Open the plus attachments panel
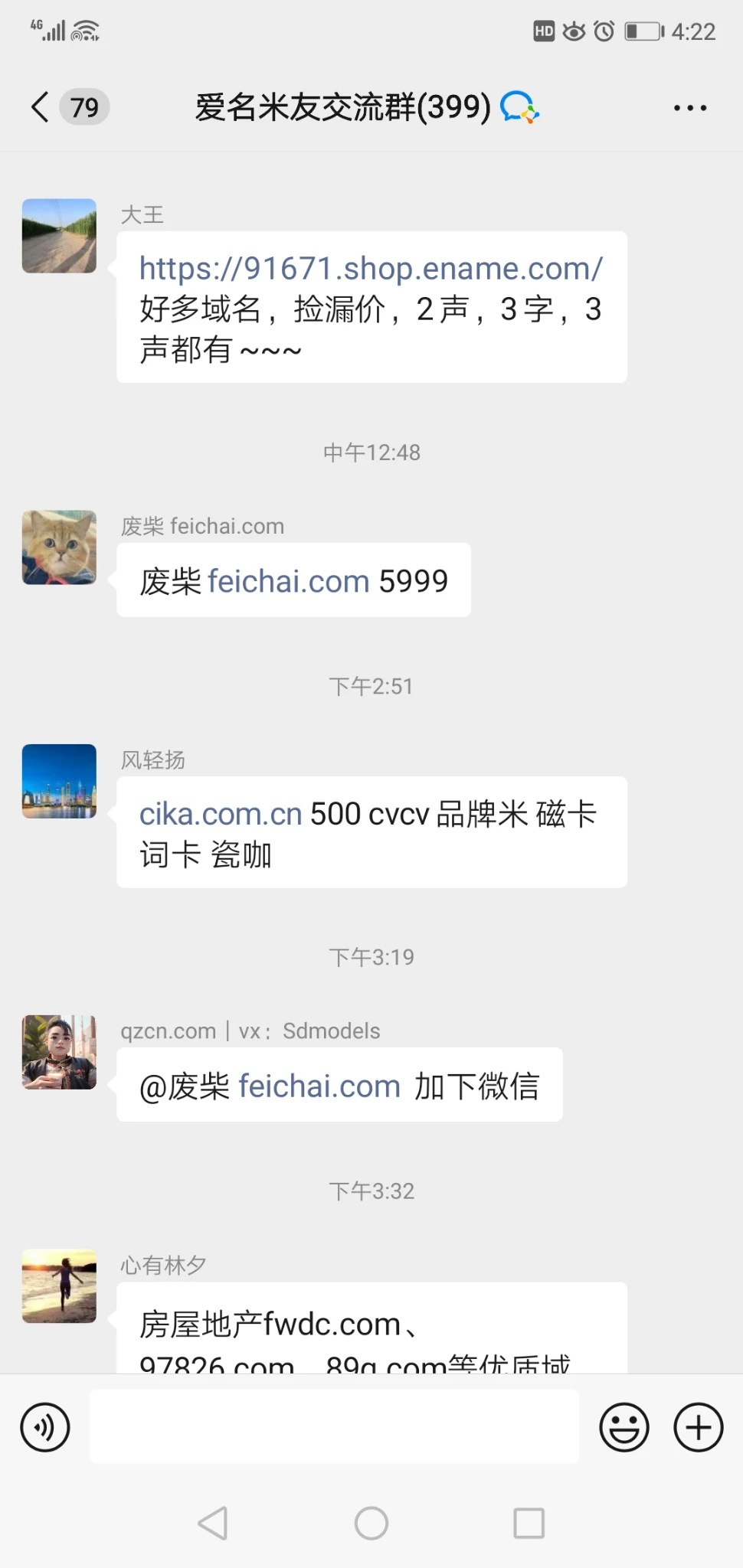743x1568 pixels. click(x=698, y=1427)
